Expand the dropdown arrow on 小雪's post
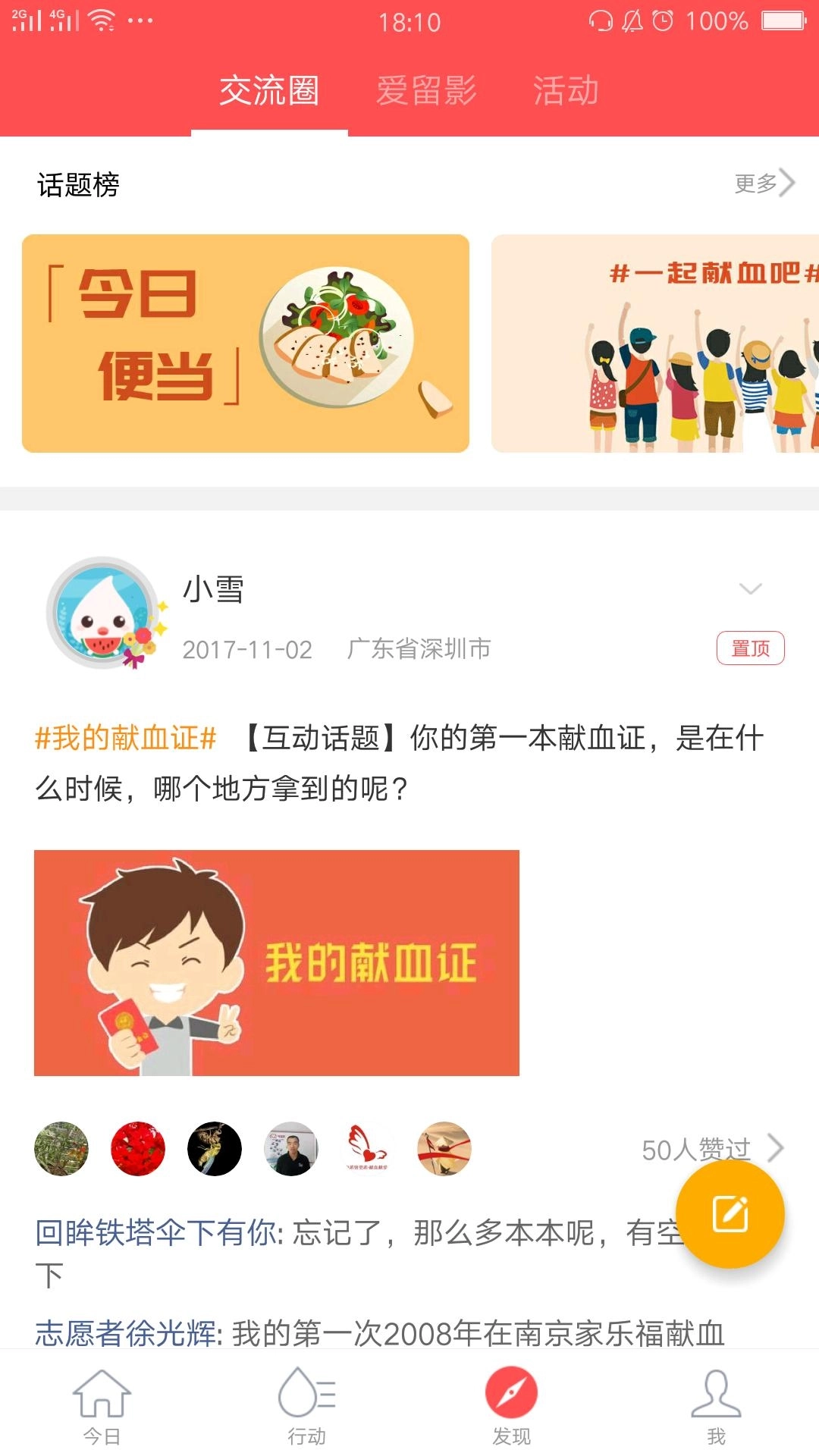The height and width of the screenshot is (1456, 819). pyautogui.click(x=750, y=588)
